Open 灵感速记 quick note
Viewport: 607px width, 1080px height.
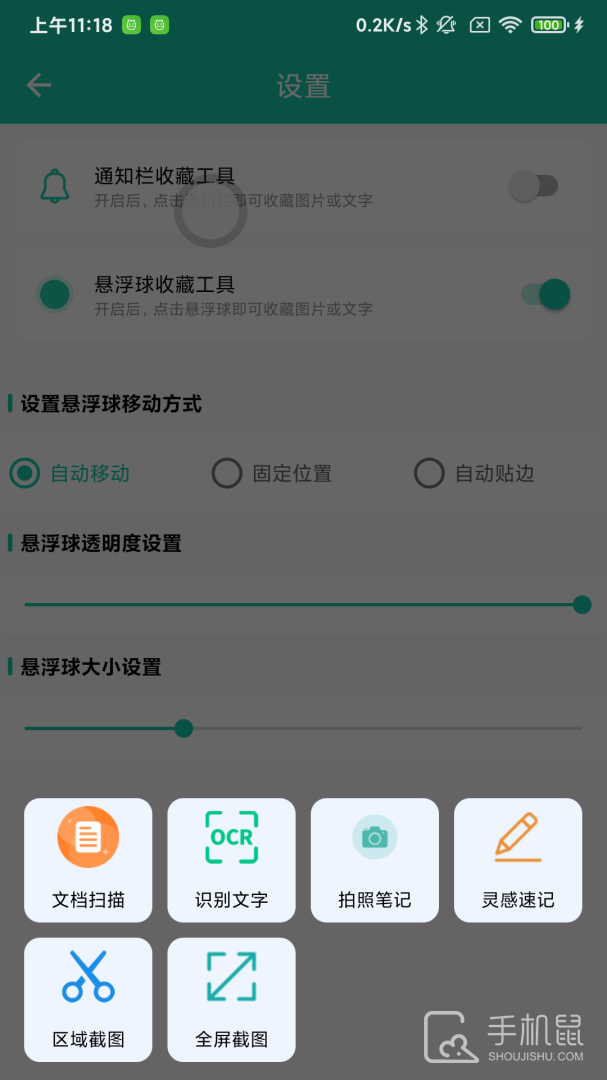pyautogui.click(x=518, y=860)
